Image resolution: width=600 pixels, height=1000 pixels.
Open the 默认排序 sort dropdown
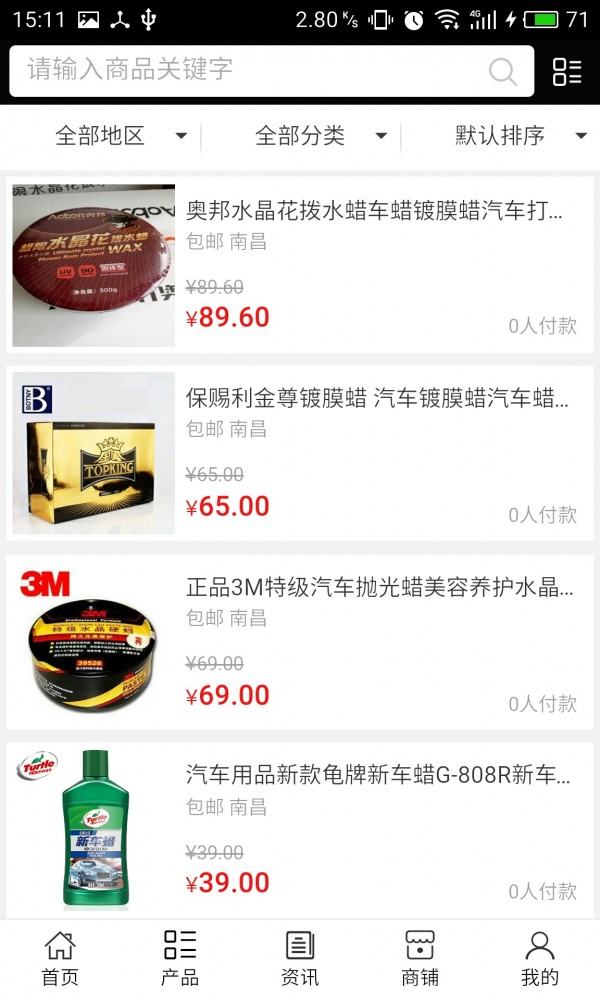point(520,136)
